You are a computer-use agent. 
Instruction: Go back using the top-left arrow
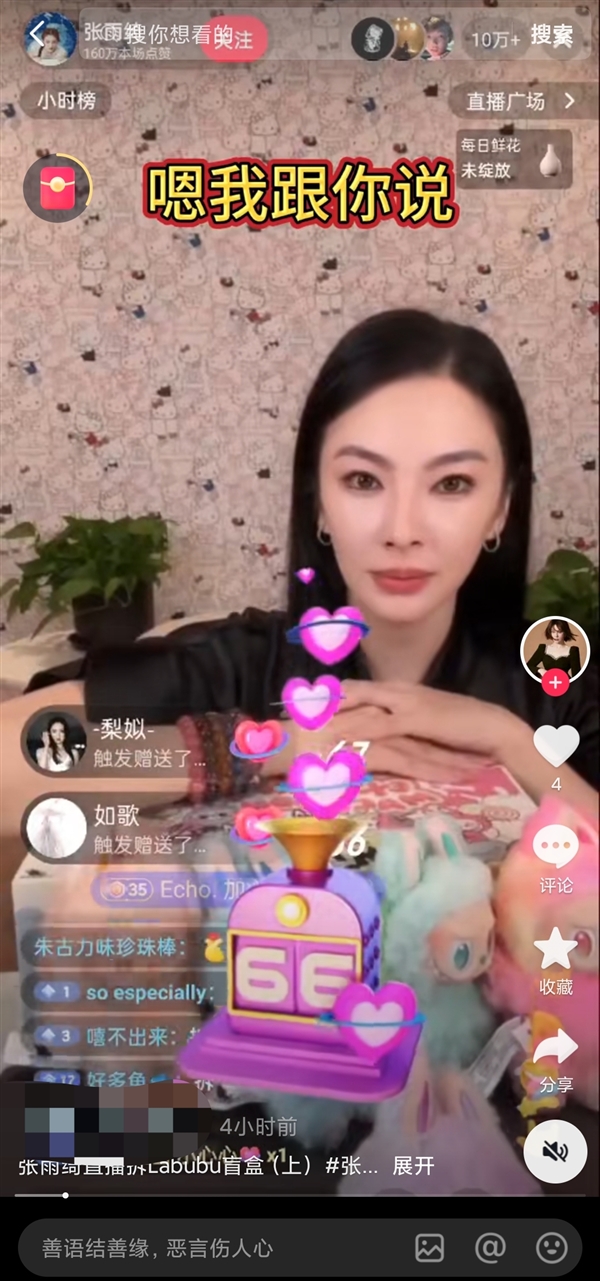coord(37,35)
